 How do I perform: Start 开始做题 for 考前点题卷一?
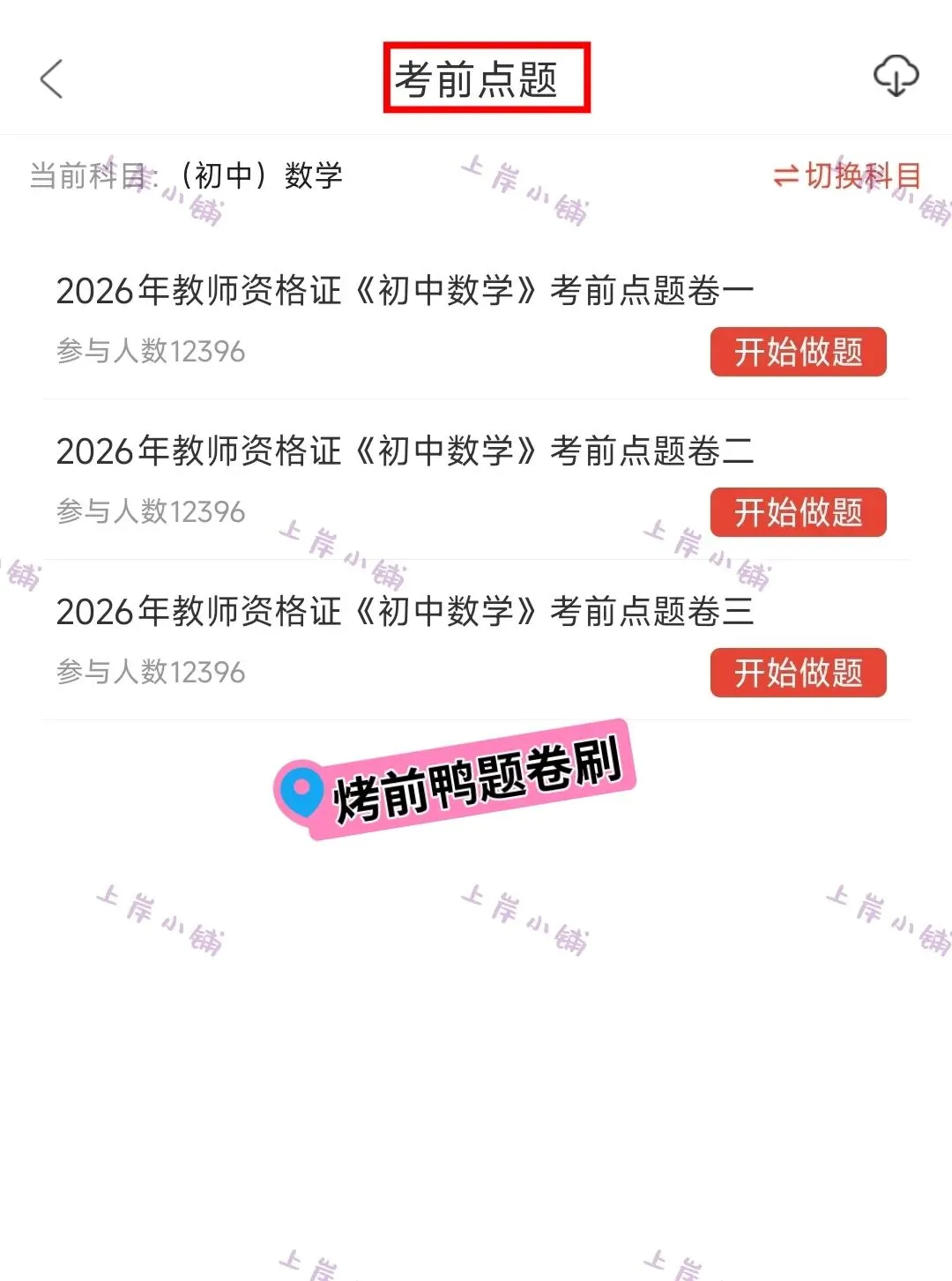pyautogui.click(x=798, y=352)
